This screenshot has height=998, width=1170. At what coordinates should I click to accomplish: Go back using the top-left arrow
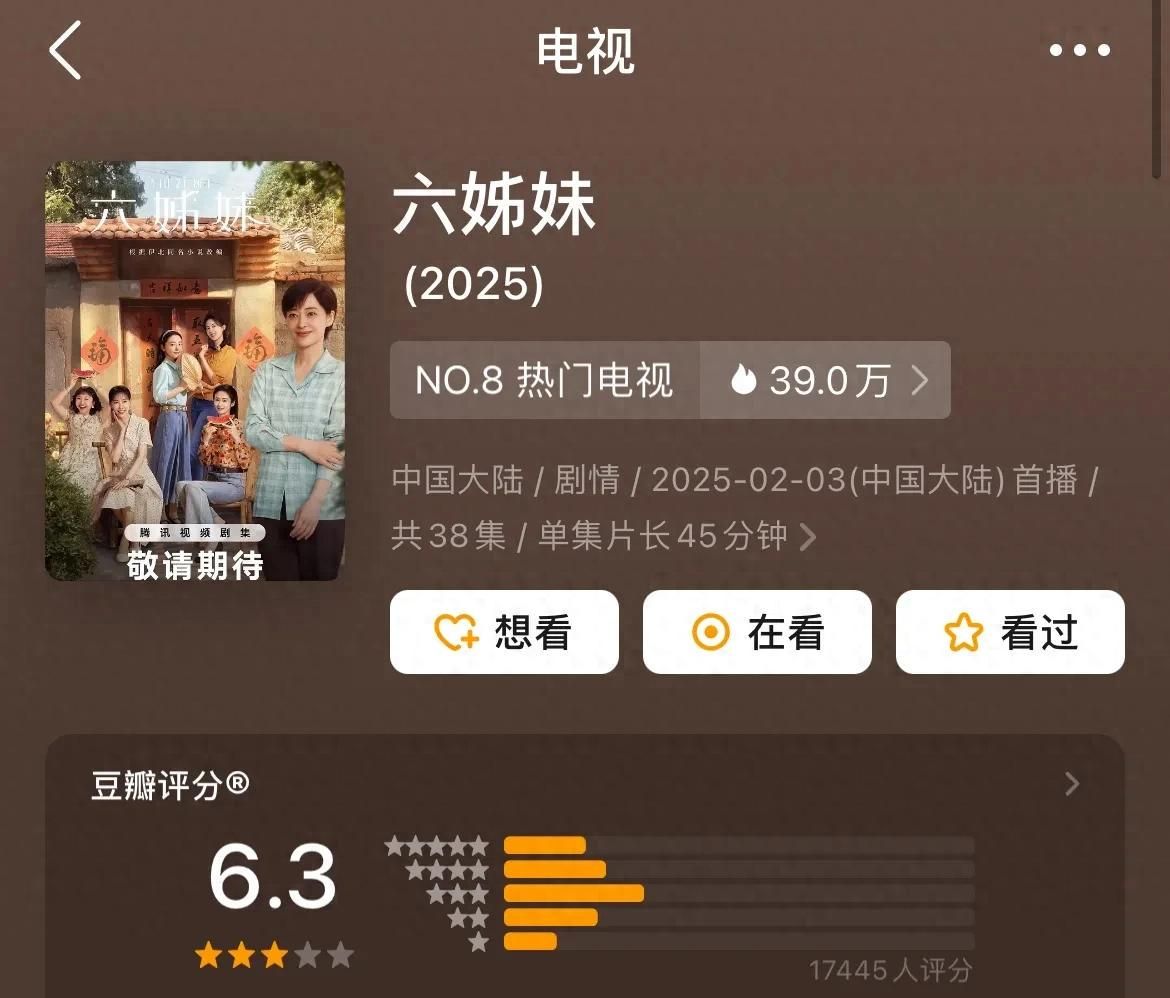tap(66, 51)
